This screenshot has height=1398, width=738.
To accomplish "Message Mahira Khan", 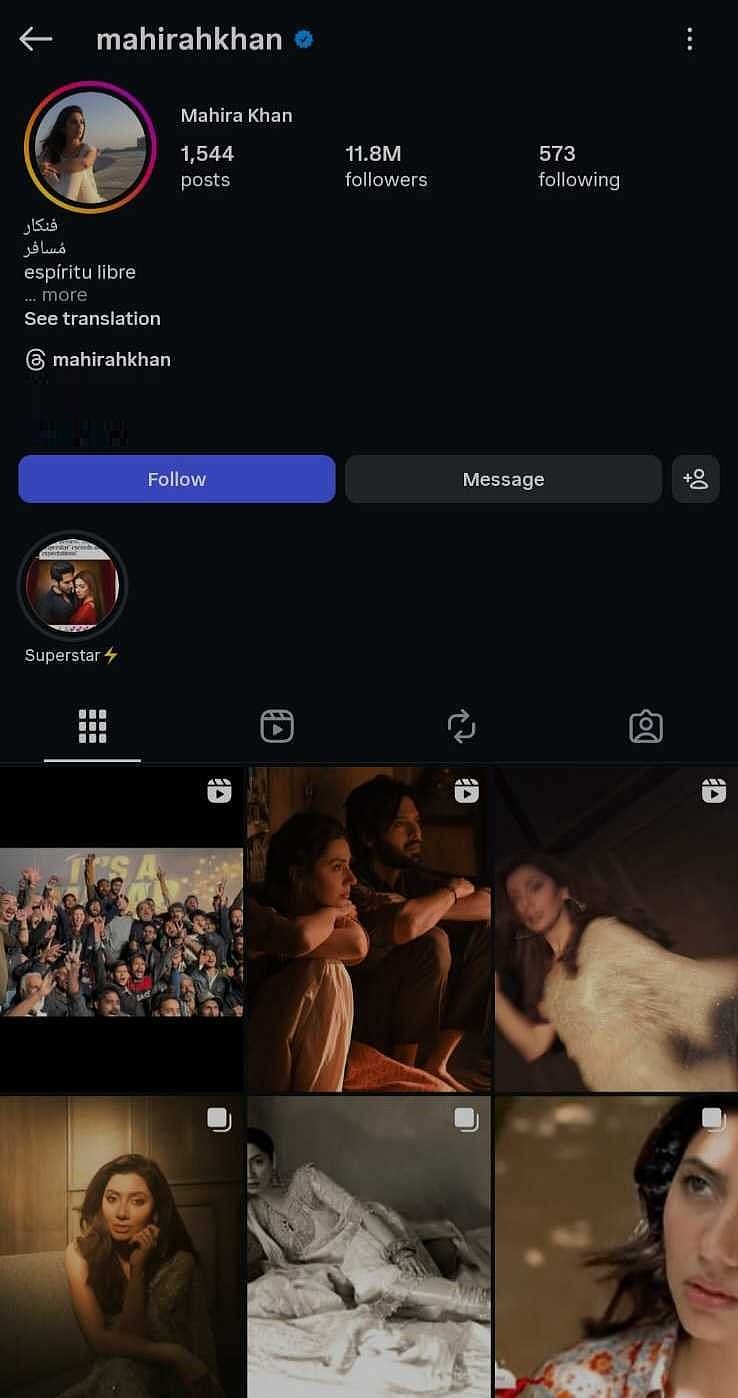I will pyautogui.click(x=503, y=479).
